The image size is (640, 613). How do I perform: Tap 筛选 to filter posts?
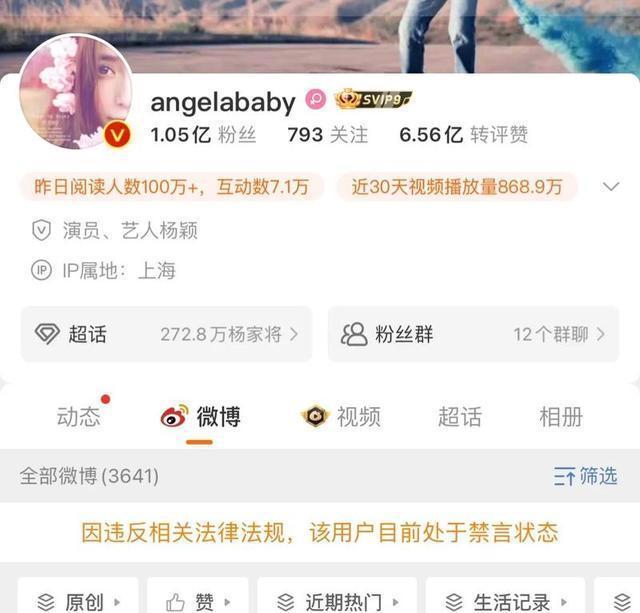click(586, 477)
